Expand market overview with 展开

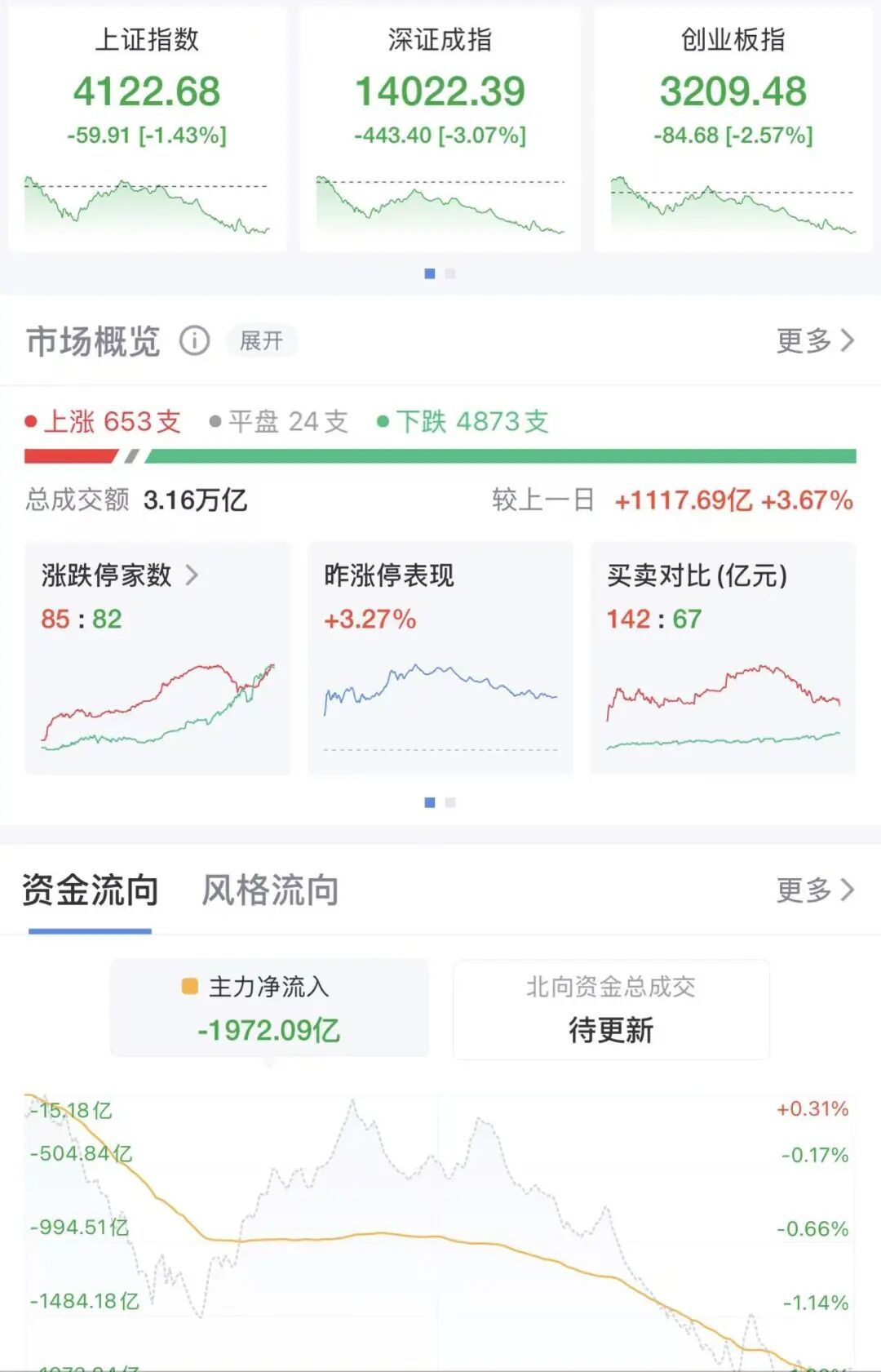point(261,340)
